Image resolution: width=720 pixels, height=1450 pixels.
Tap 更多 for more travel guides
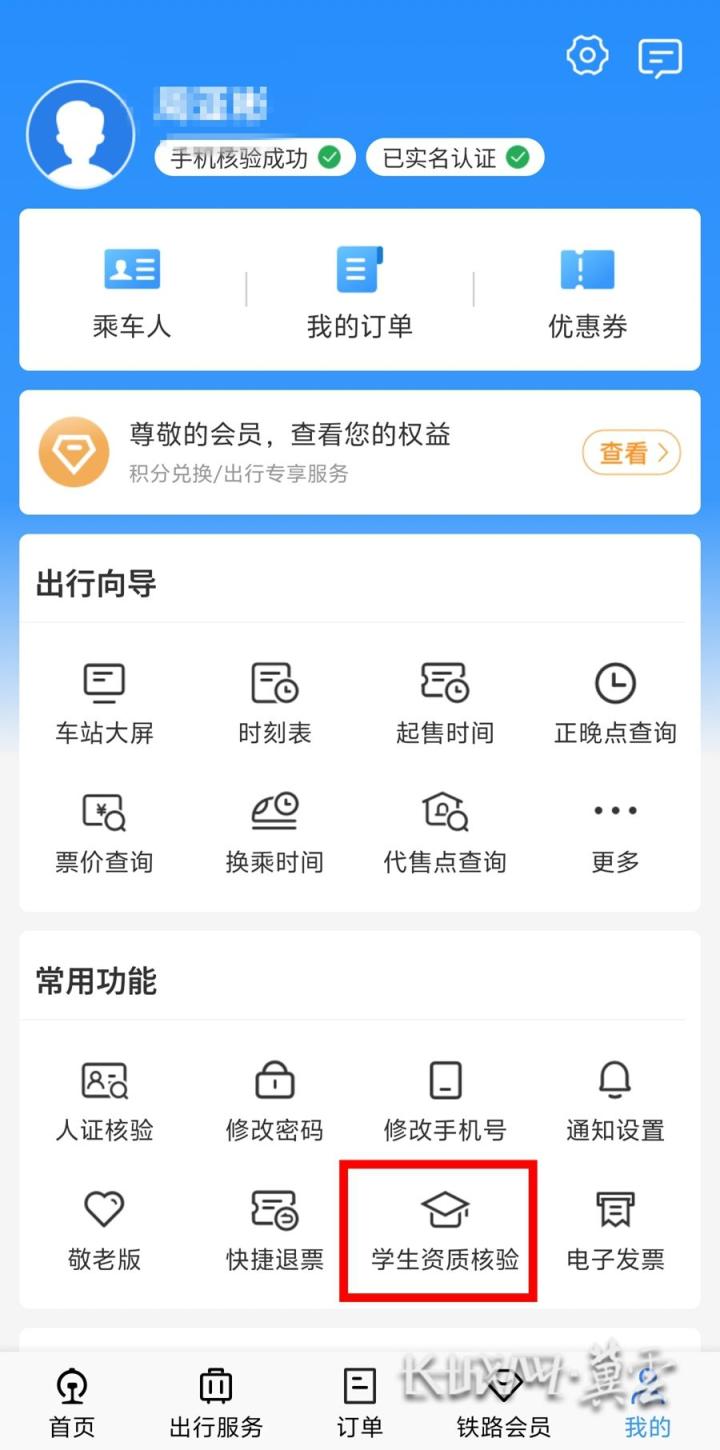(x=615, y=833)
